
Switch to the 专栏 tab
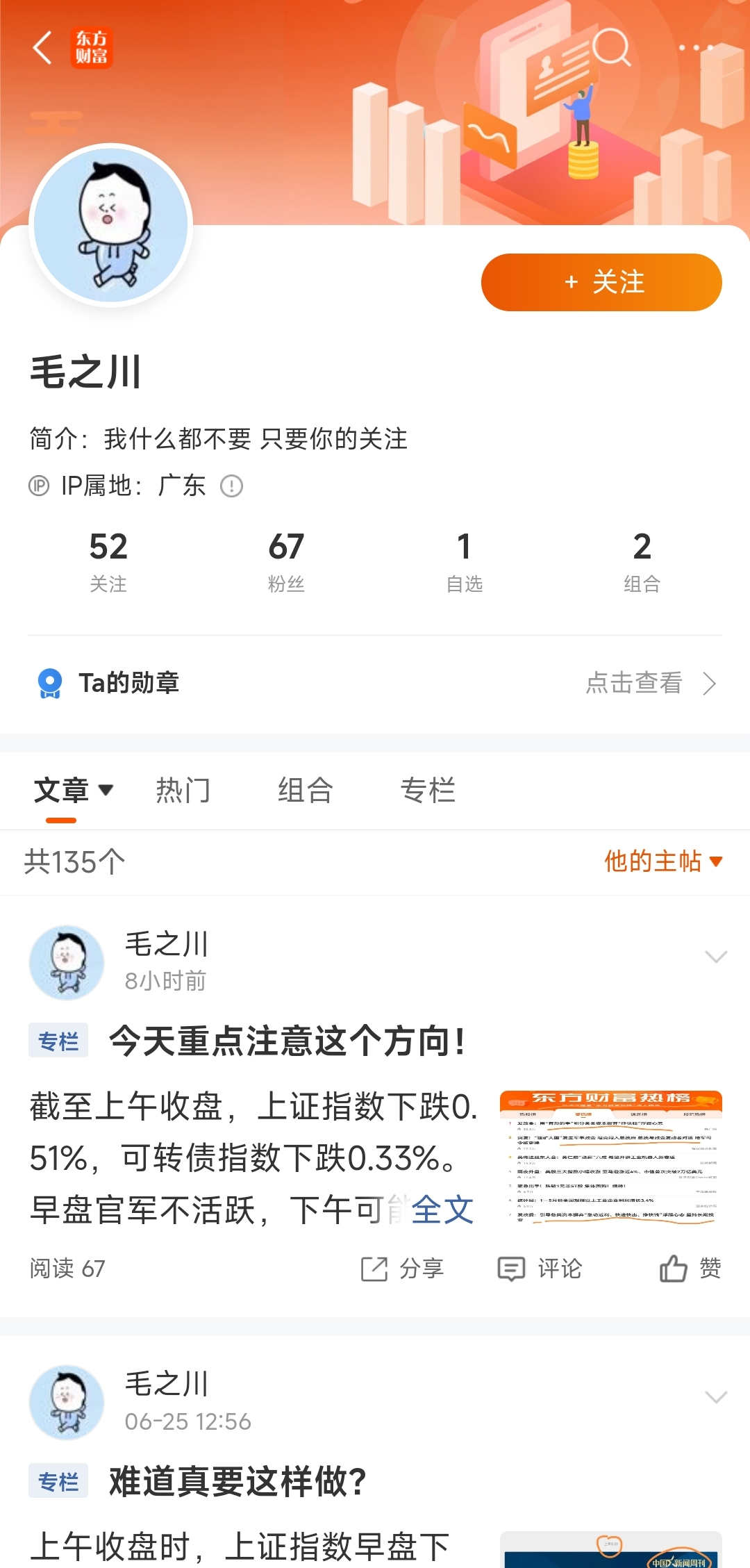(x=428, y=791)
